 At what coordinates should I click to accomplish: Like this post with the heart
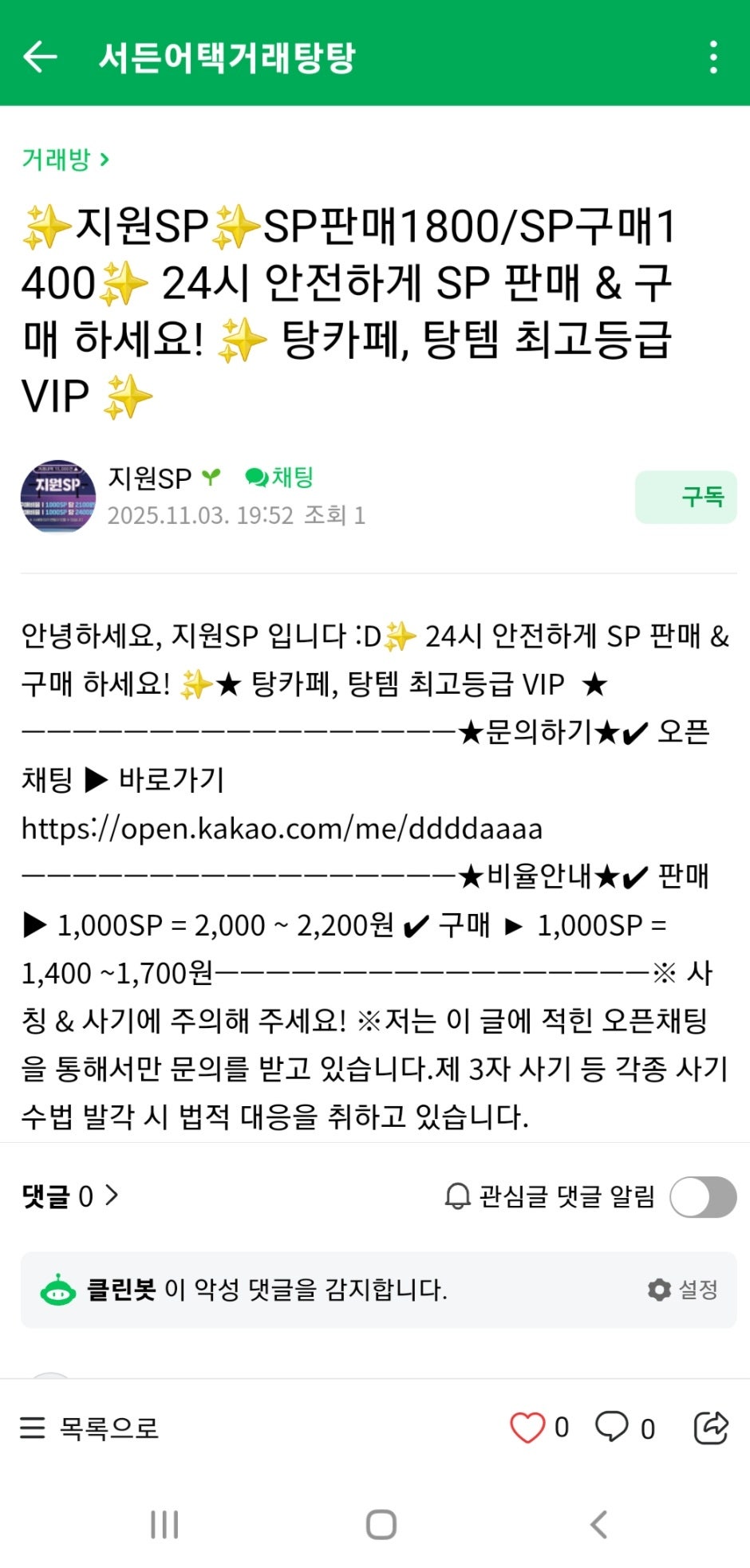[527, 1428]
